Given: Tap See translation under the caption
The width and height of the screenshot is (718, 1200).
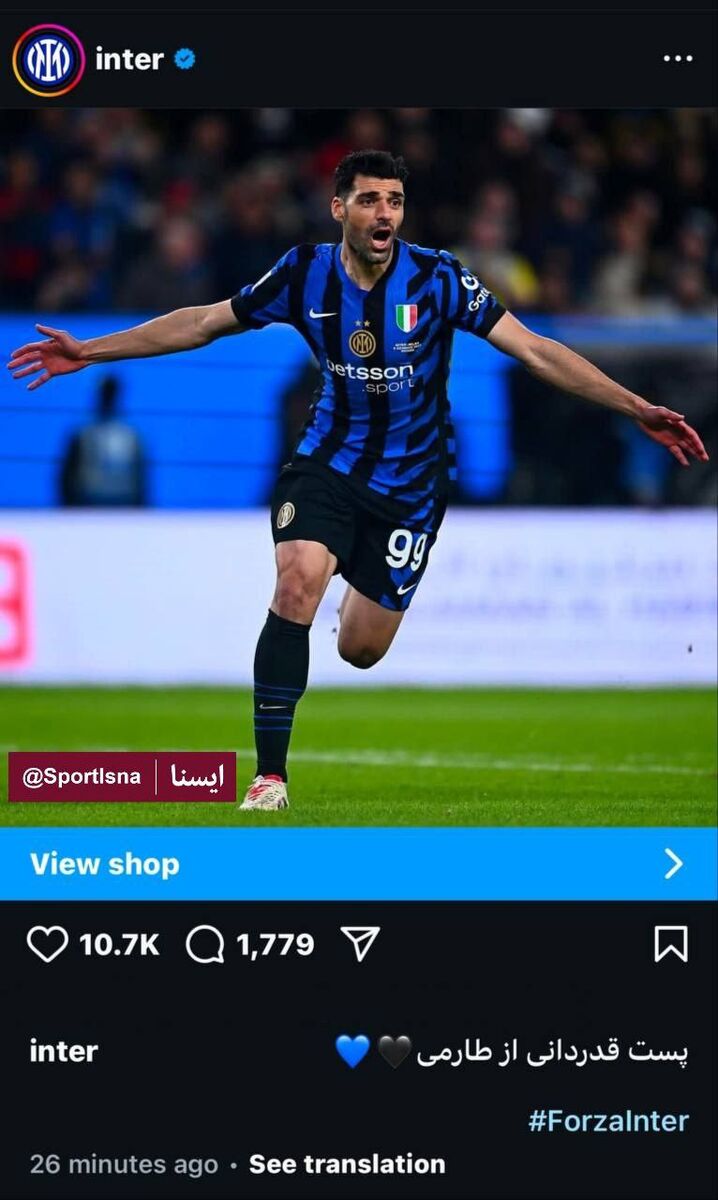Looking at the screenshot, I should pos(347,1164).
